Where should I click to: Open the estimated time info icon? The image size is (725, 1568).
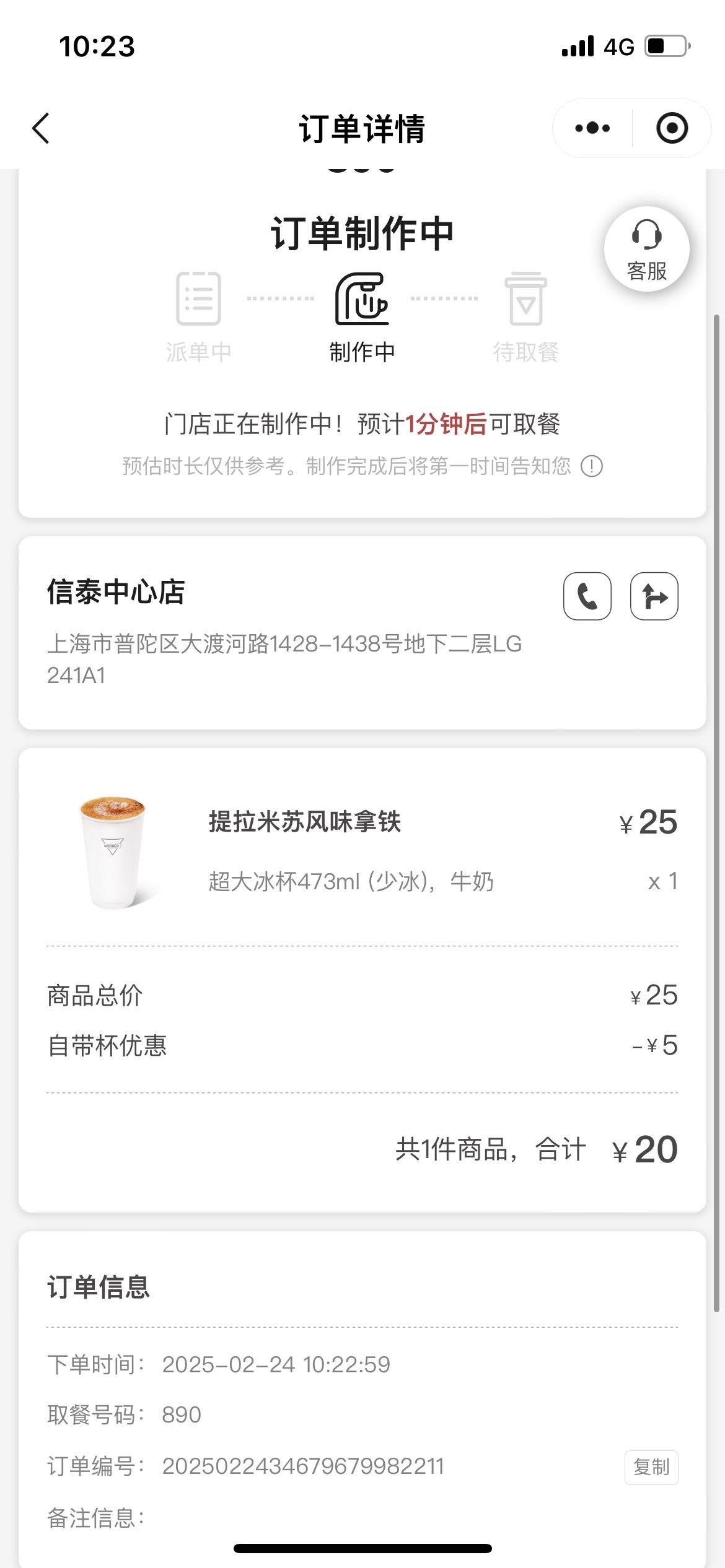[592, 466]
